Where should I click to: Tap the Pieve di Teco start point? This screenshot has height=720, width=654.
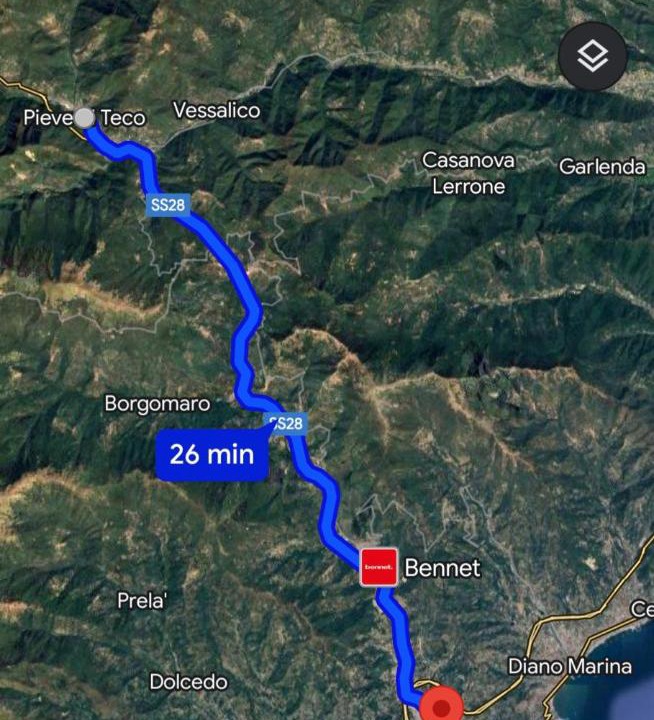click(x=85, y=118)
